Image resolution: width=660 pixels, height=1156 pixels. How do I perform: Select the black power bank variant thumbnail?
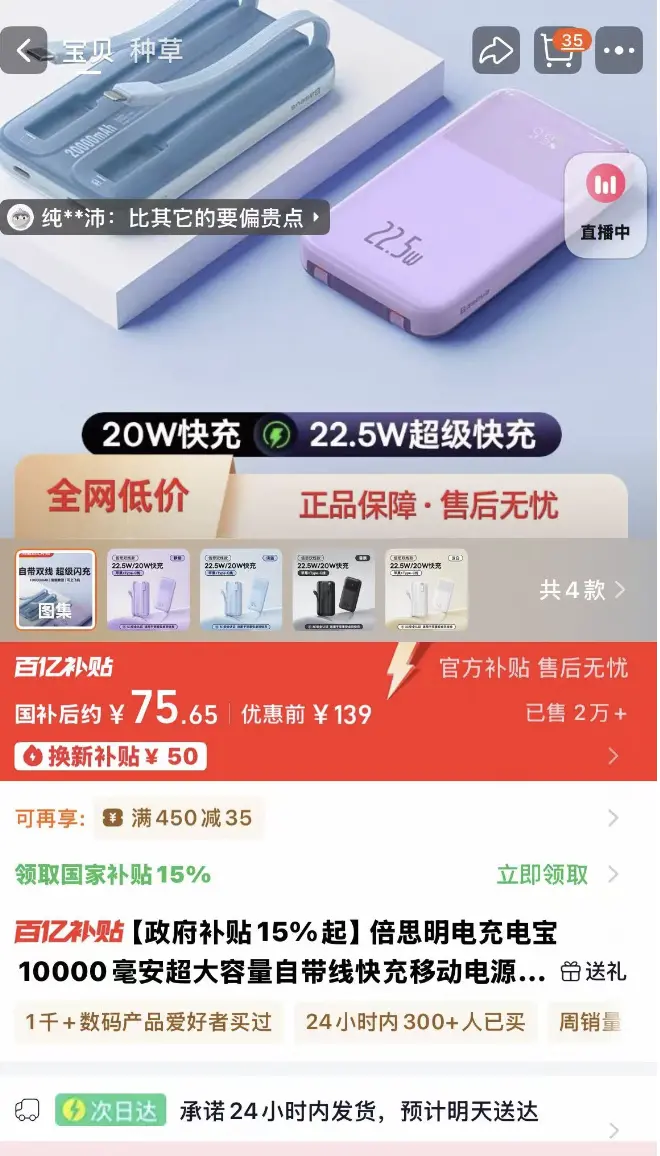coord(334,590)
